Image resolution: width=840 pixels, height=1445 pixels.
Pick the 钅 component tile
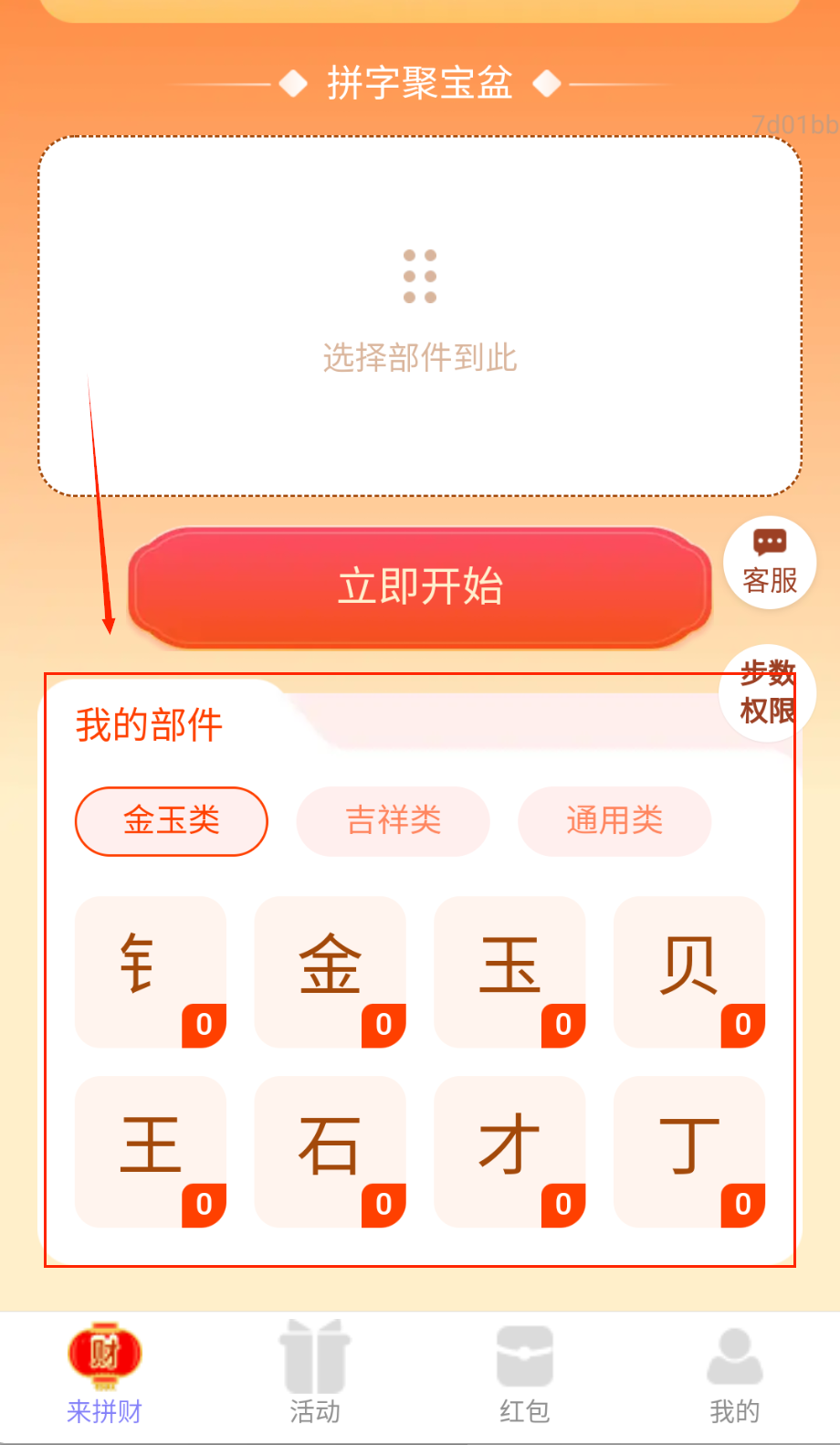(x=150, y=971)
